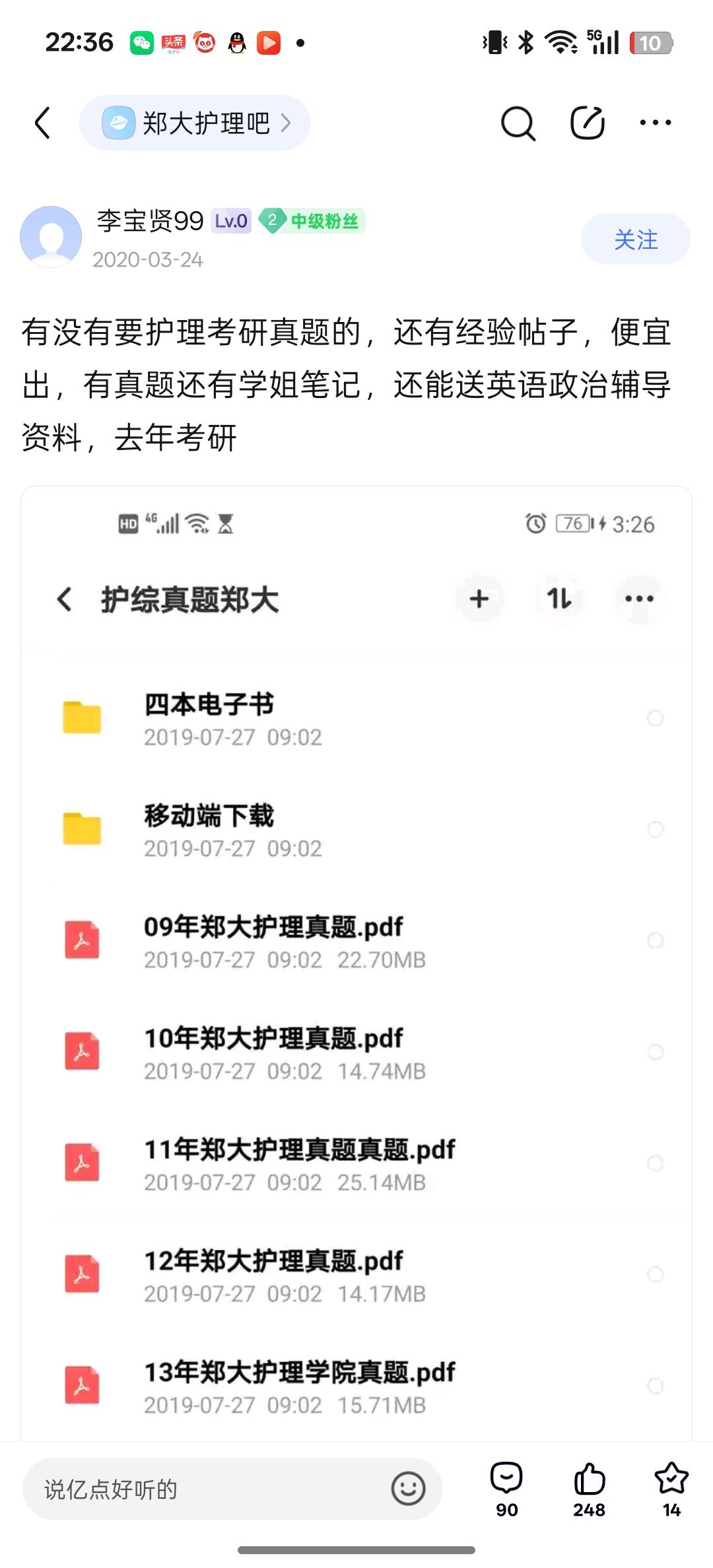Open search in the top bar
This screenshot has height=1568, width=713.
518,123
